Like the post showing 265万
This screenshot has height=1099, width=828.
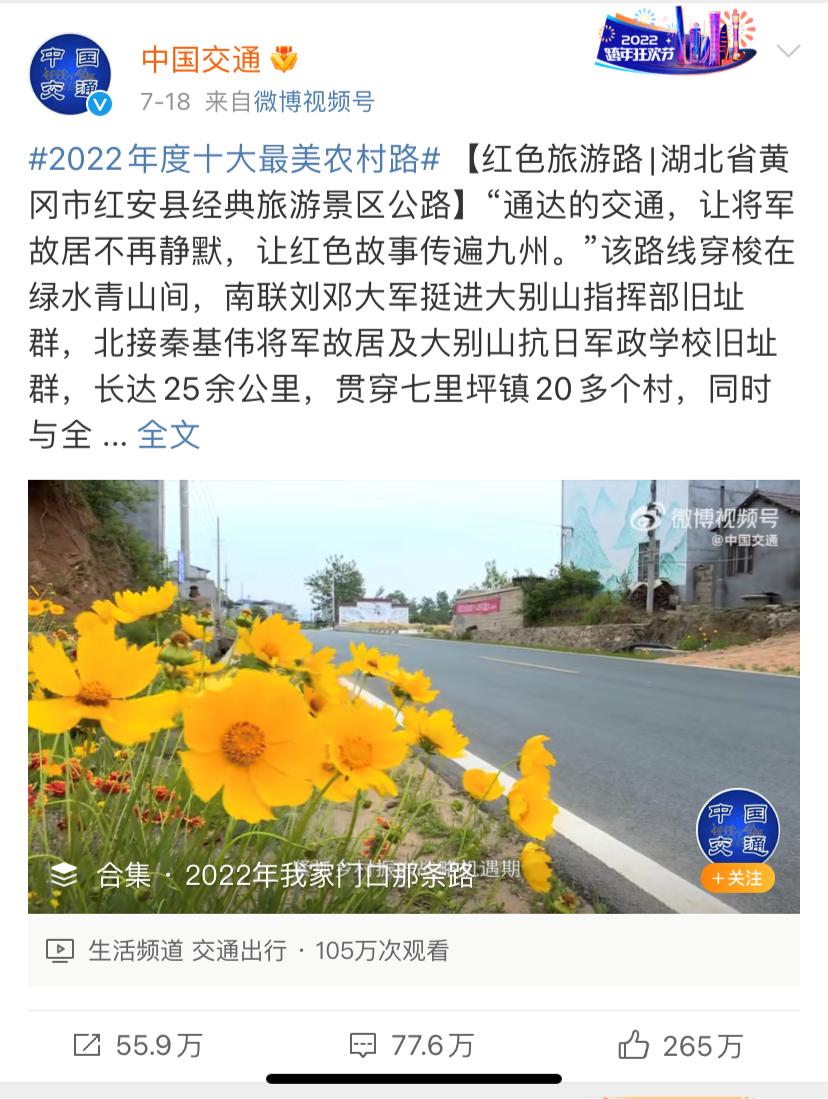tap(680, 1046)
